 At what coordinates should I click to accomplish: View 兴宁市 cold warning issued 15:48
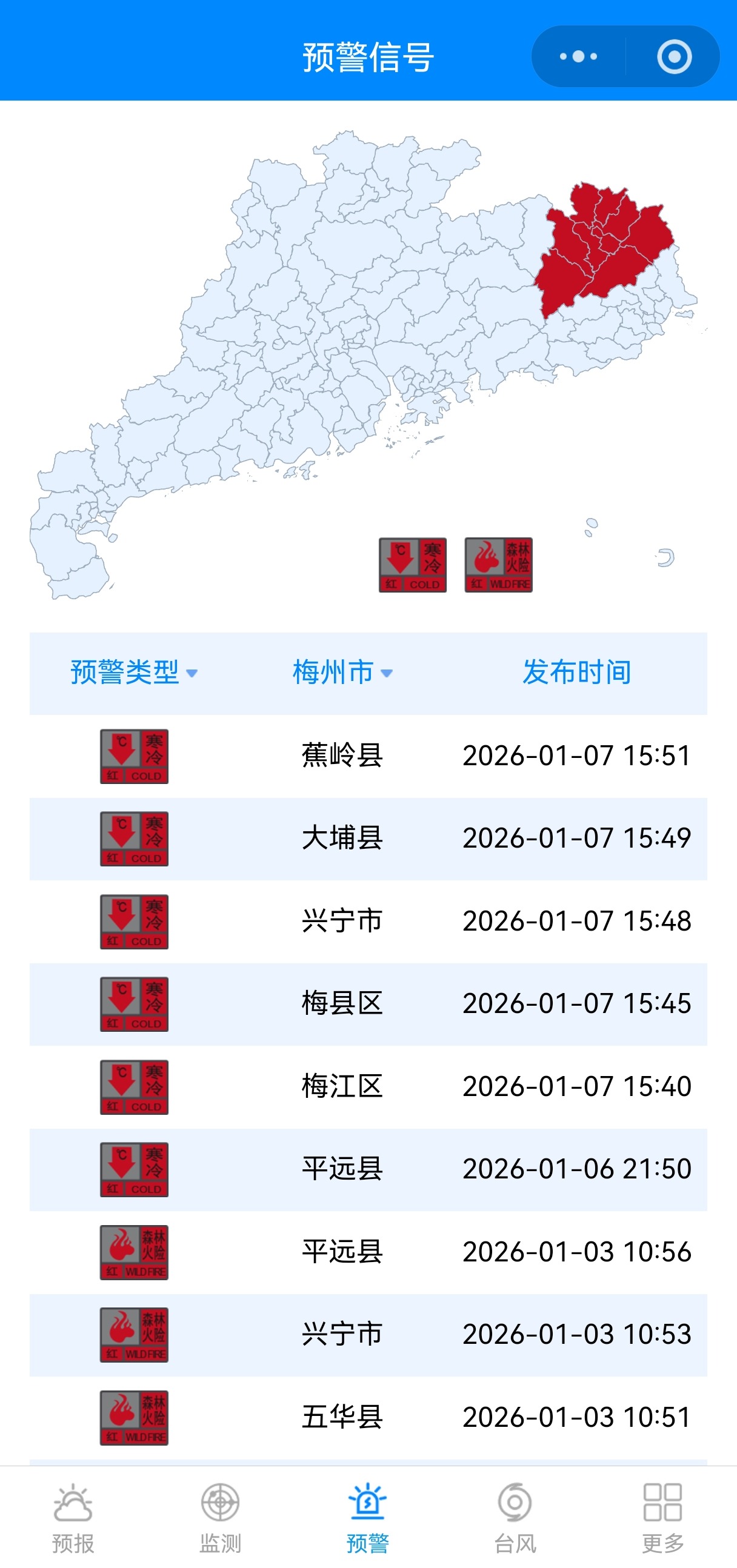click(x=368, y=922)
